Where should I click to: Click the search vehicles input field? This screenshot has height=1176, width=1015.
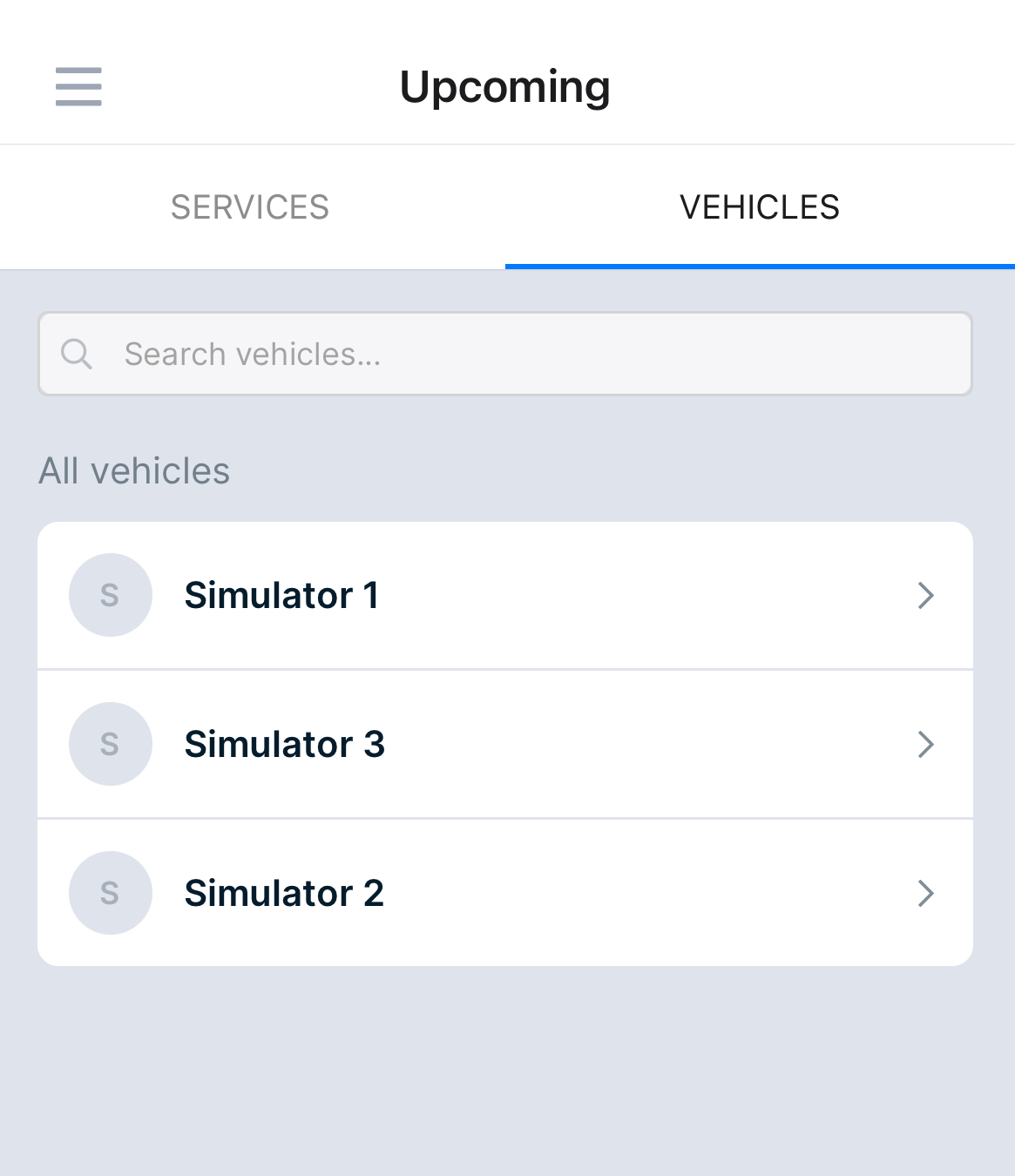(x=505, y=354)
